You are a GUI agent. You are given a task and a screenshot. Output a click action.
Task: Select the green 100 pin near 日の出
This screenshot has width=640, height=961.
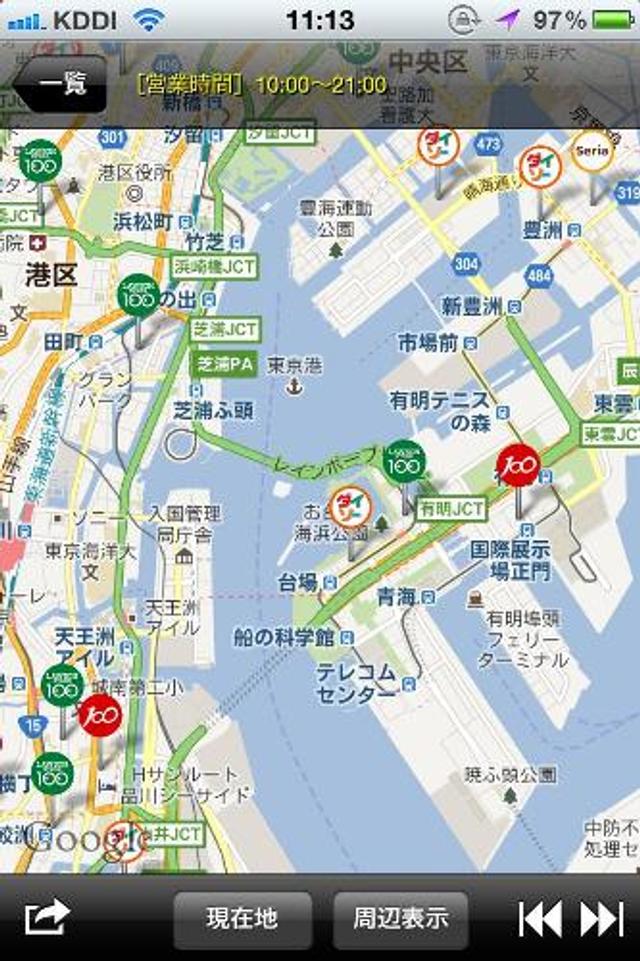coord(138,296)
